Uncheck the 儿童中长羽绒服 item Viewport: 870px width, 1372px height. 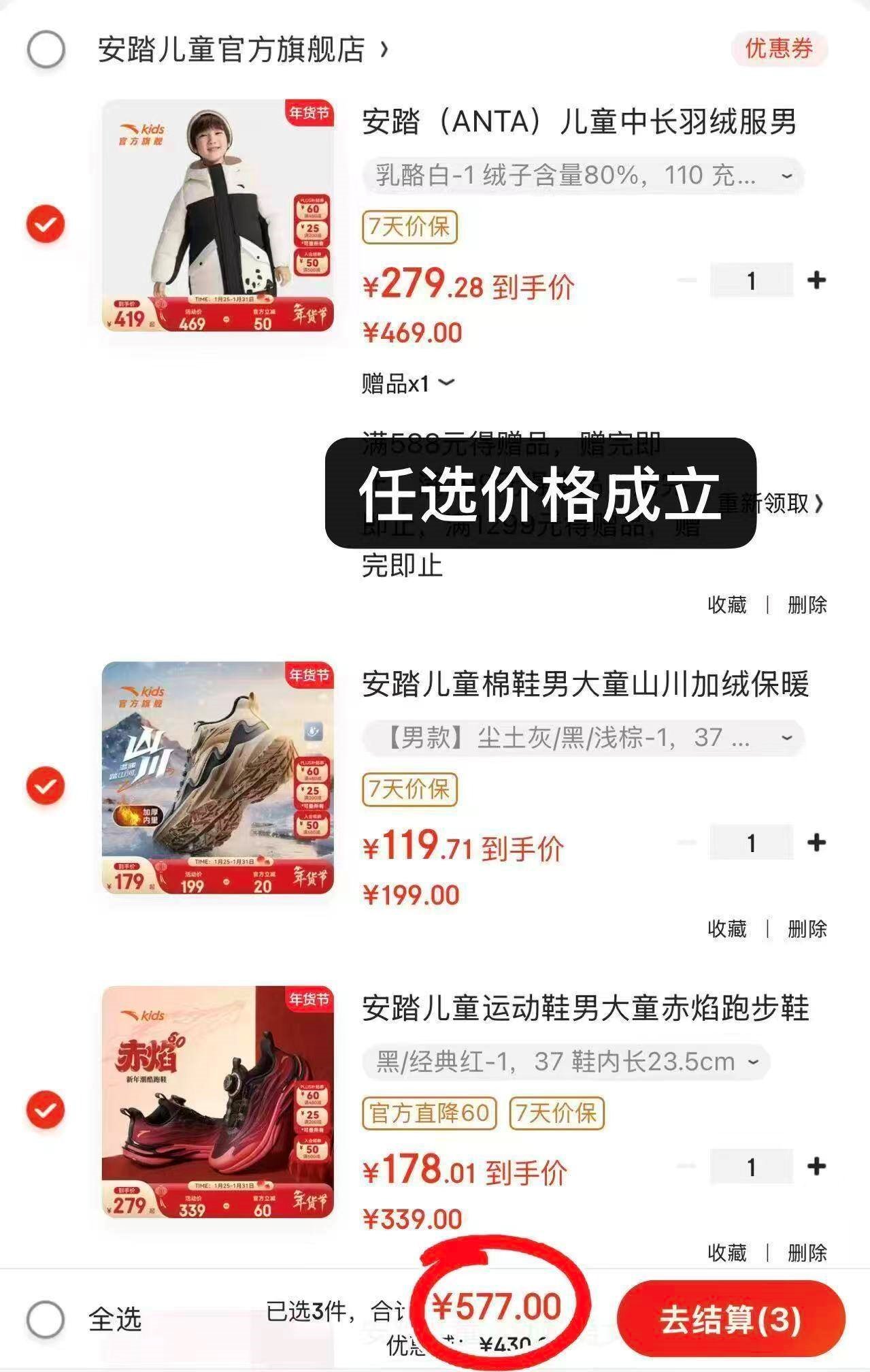click(x=46, y=224)
